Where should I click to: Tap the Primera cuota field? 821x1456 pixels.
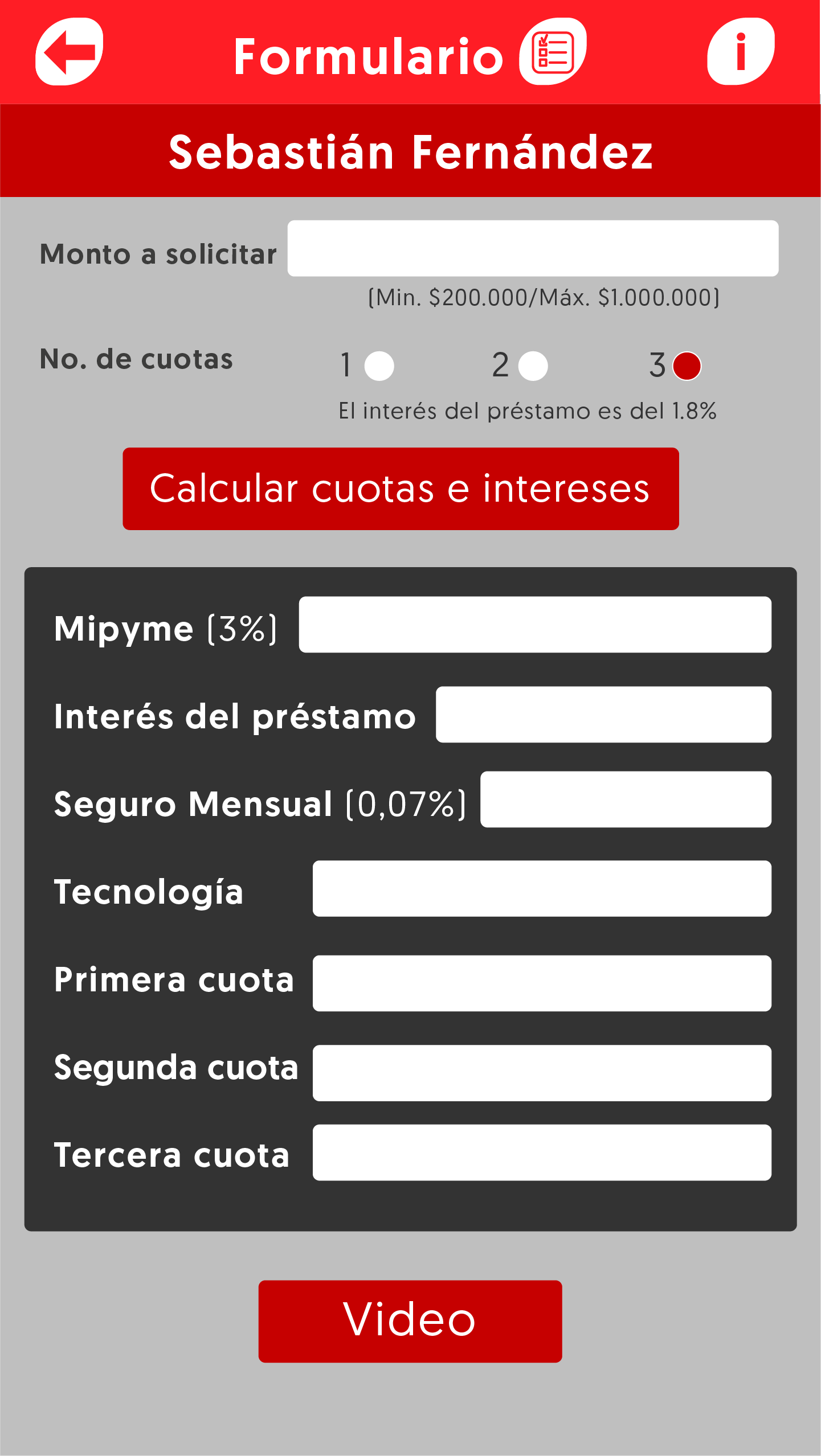pyautogui.click(x=542, y=983)
